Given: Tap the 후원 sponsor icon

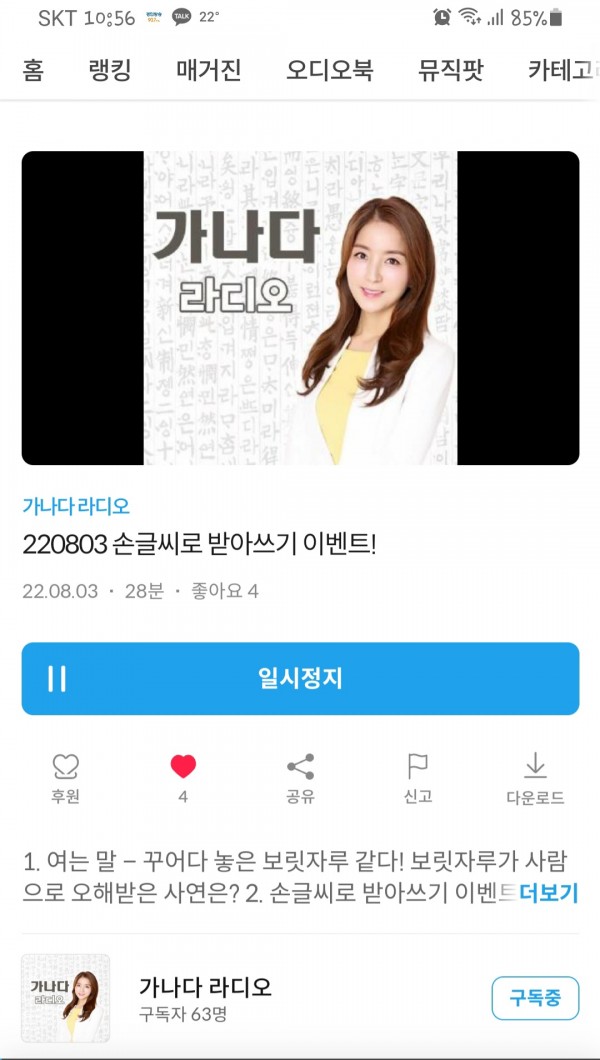Looking at the screenshot, I should pos(66,778).
